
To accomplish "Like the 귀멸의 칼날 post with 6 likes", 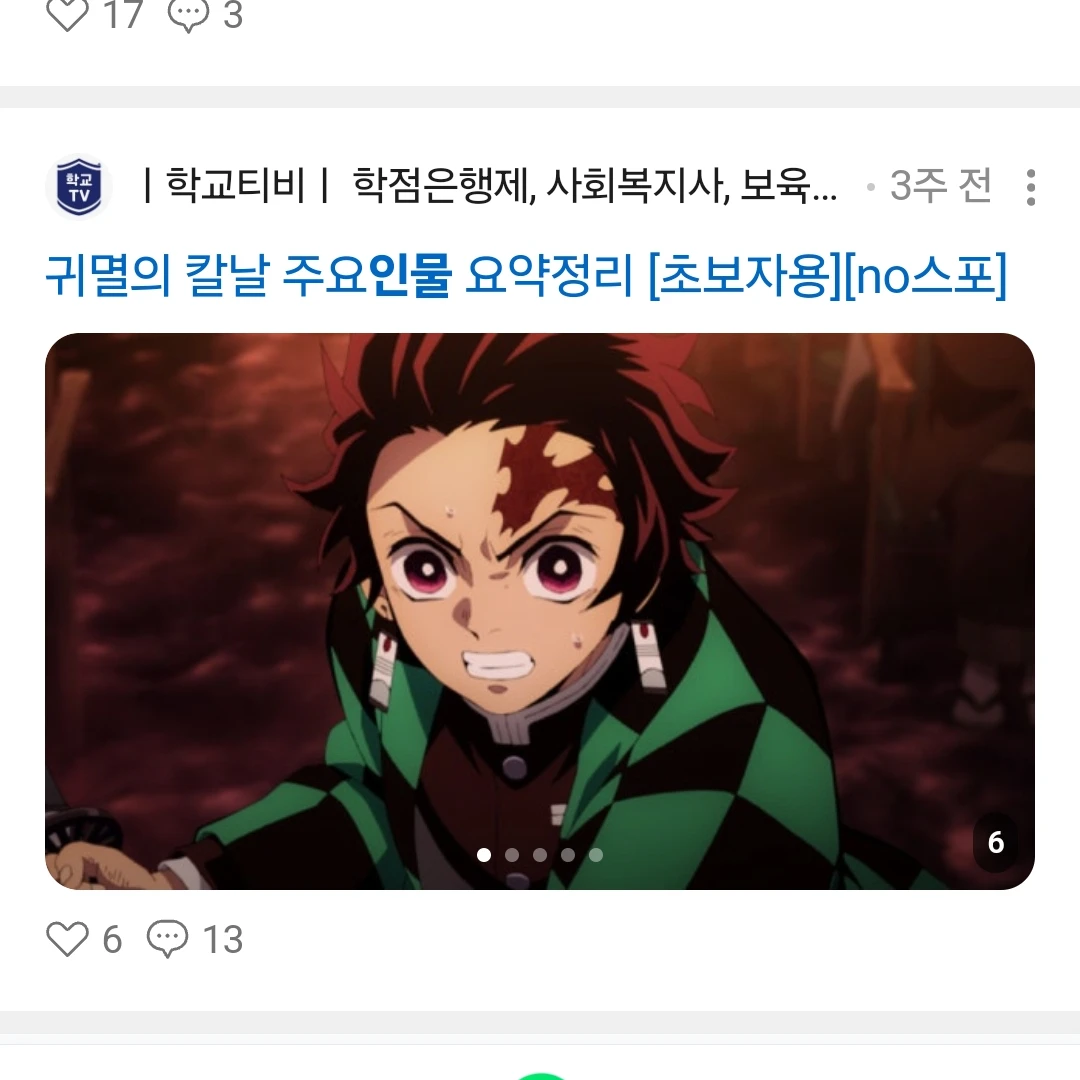I will [x=68, y=939].
